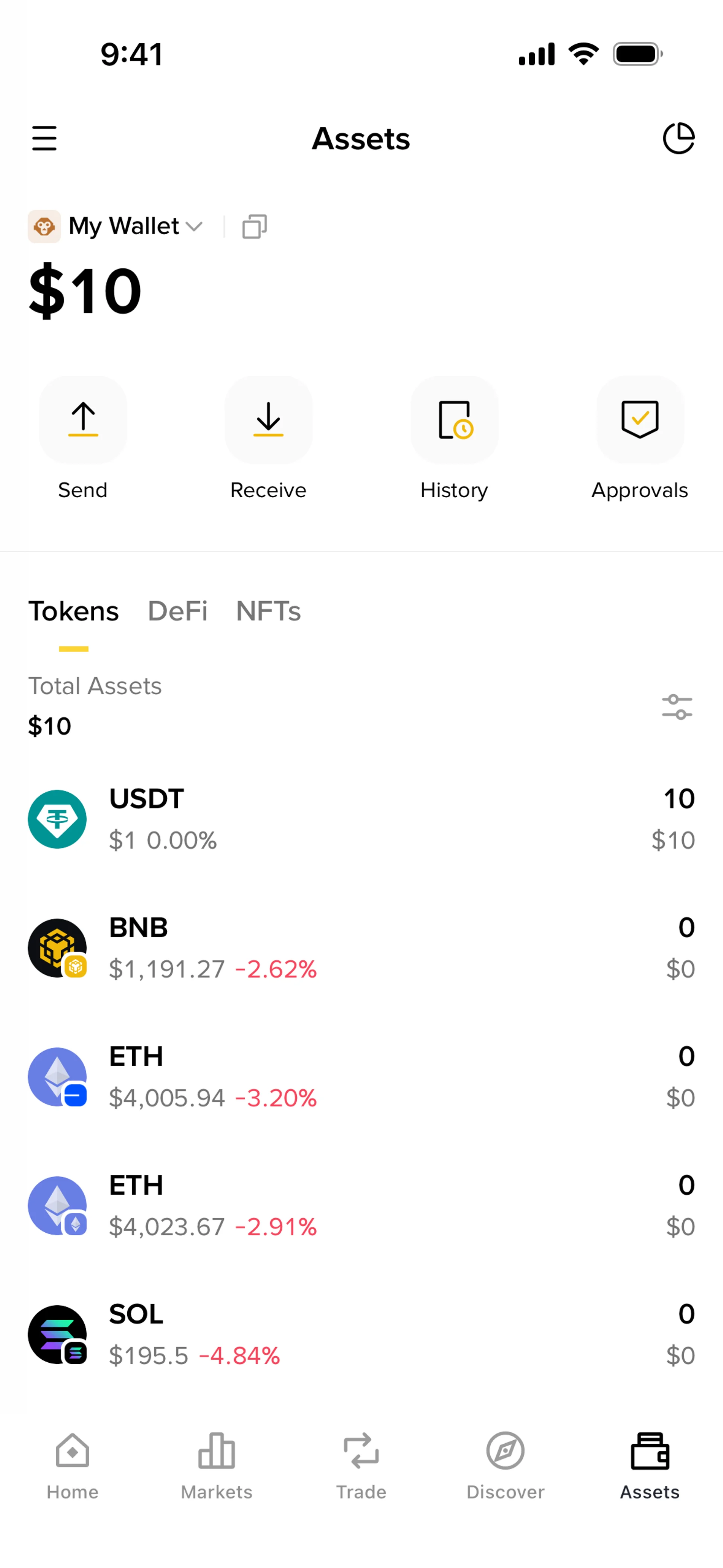This screenshot has height=1568, width=723.
Task: Open the ETH row priced $4,005.94
Action: pos(361,1077)
